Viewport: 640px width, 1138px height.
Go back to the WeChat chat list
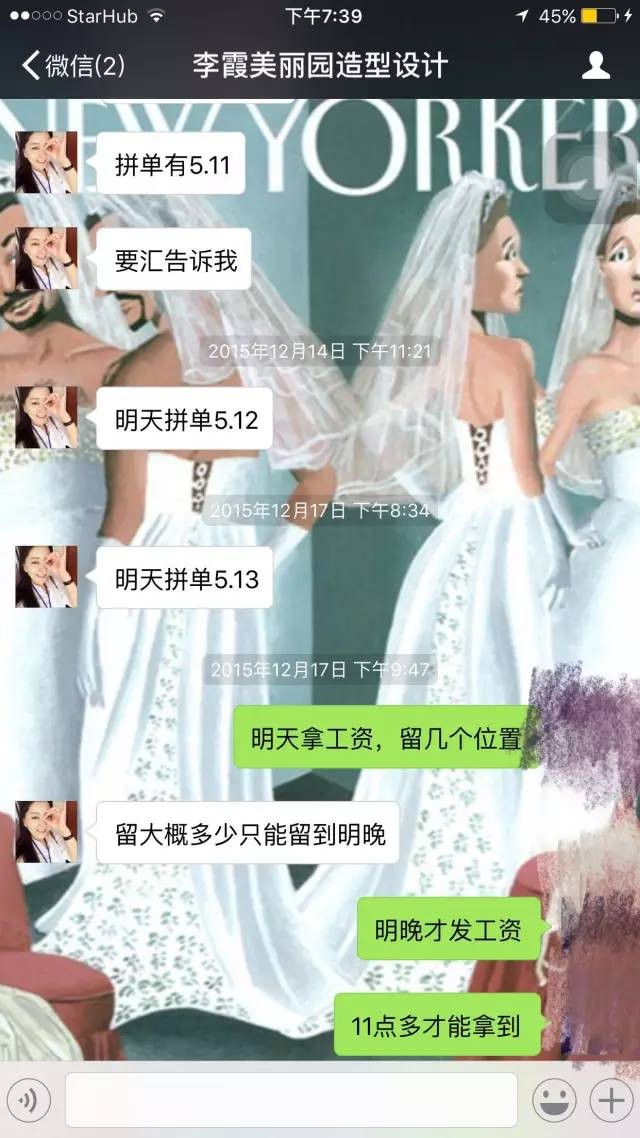pos(72,66)
